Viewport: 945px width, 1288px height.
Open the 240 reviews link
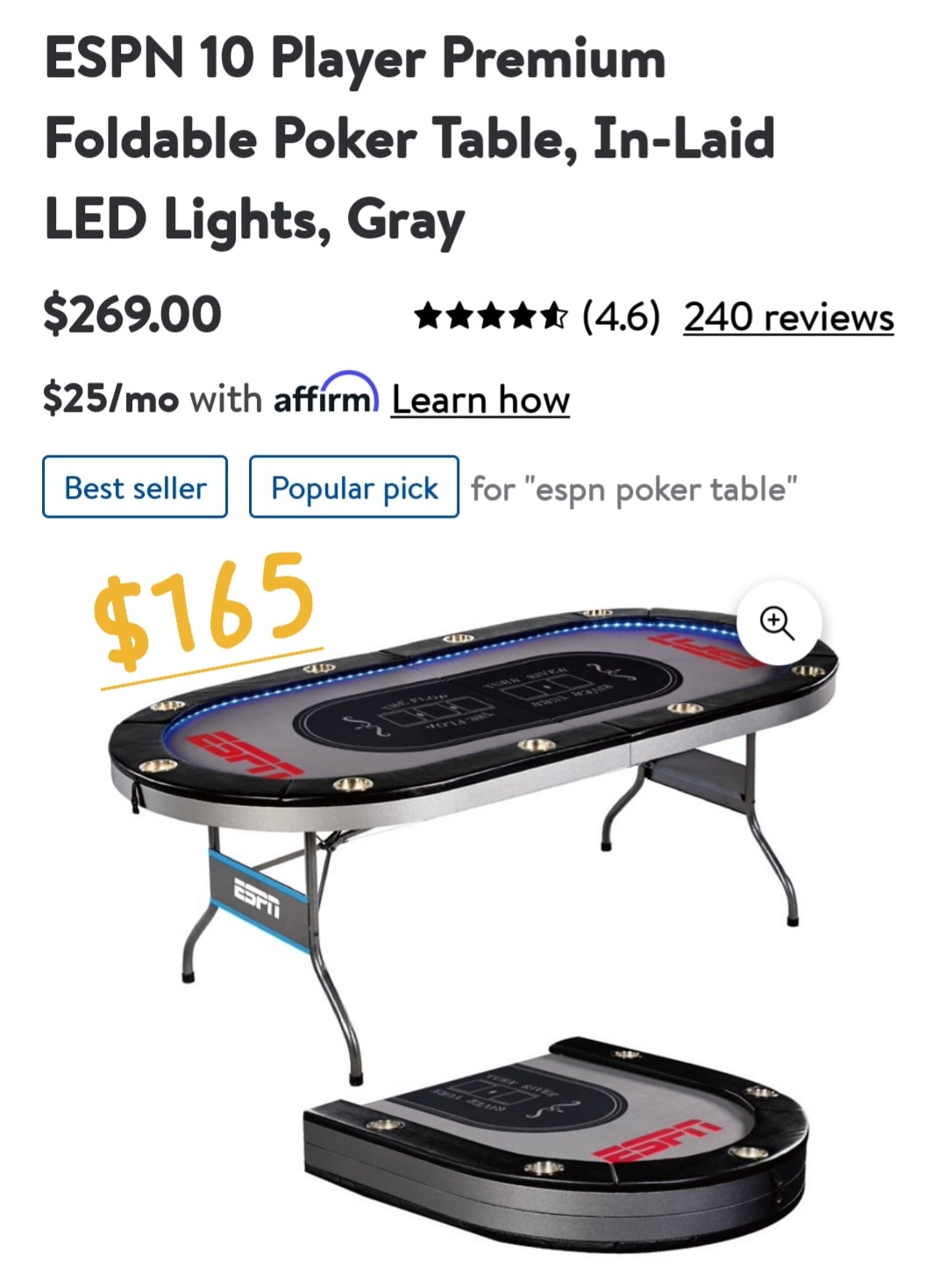pos(788,317)
